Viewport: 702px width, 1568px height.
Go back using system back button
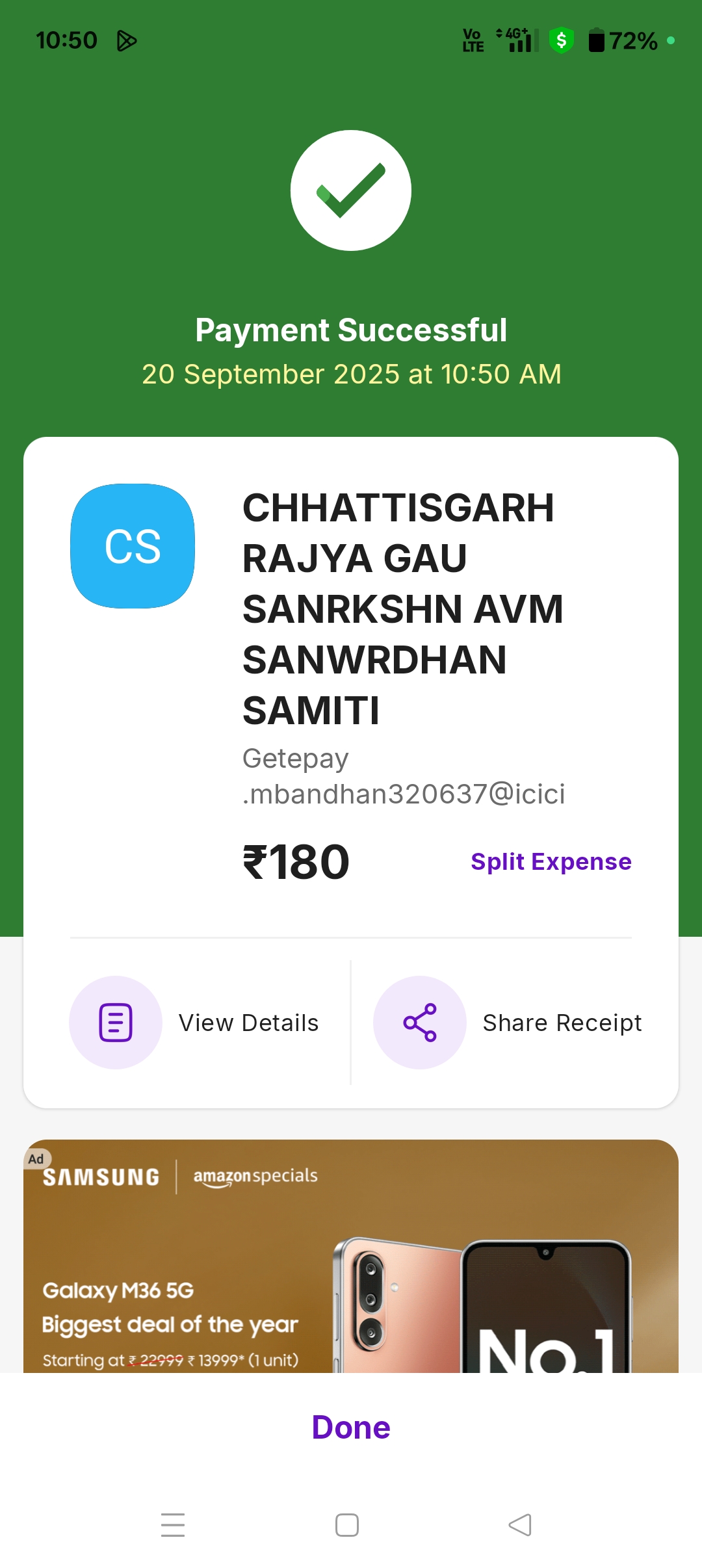pos(520,1525)
